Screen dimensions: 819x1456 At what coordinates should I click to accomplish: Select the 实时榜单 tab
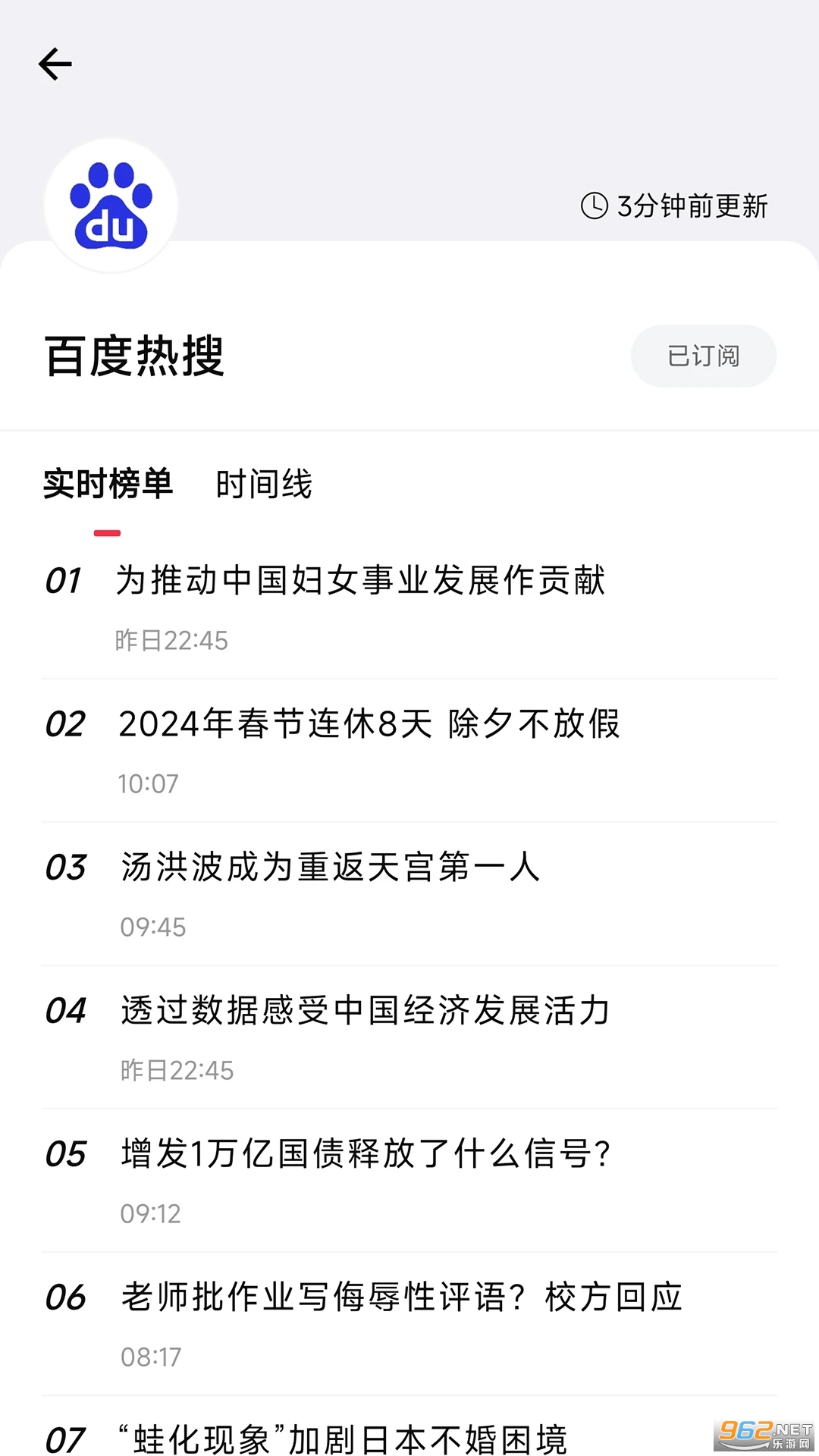(x=108, y=485)
